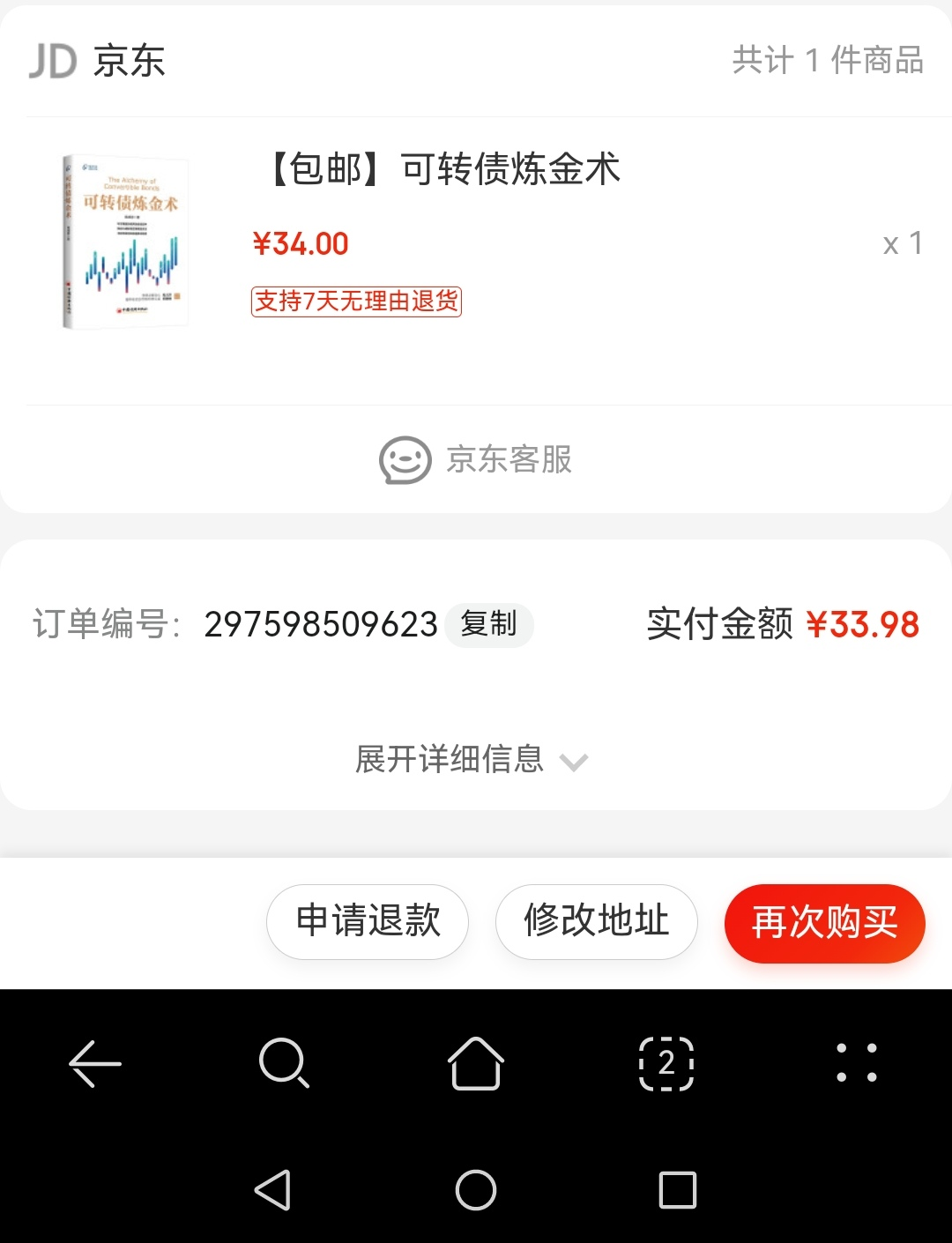
Task: Tap 申请退款 to request a refund
Action: [368, 921]
